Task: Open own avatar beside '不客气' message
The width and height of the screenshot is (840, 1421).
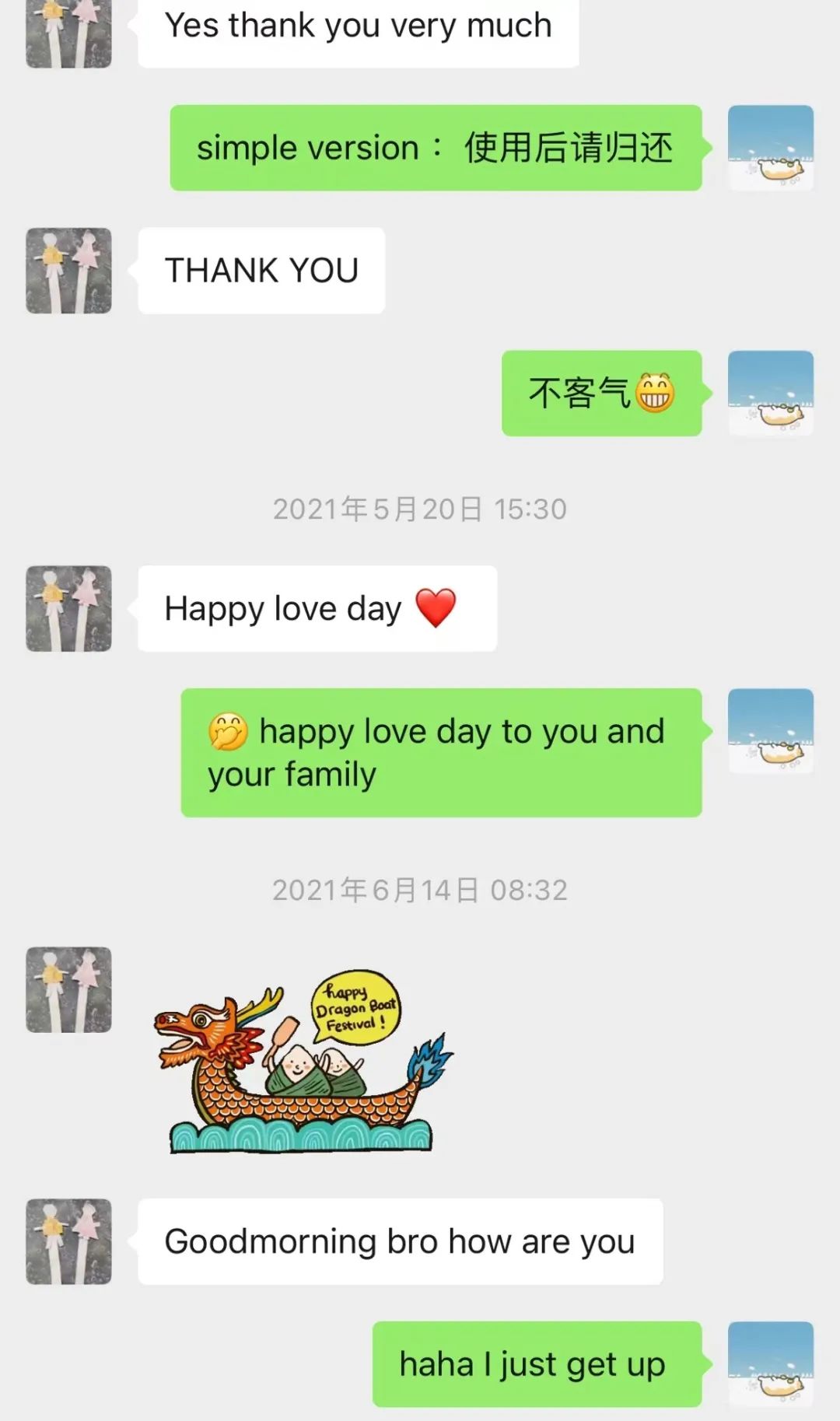Action: click(x=770, y=393)
